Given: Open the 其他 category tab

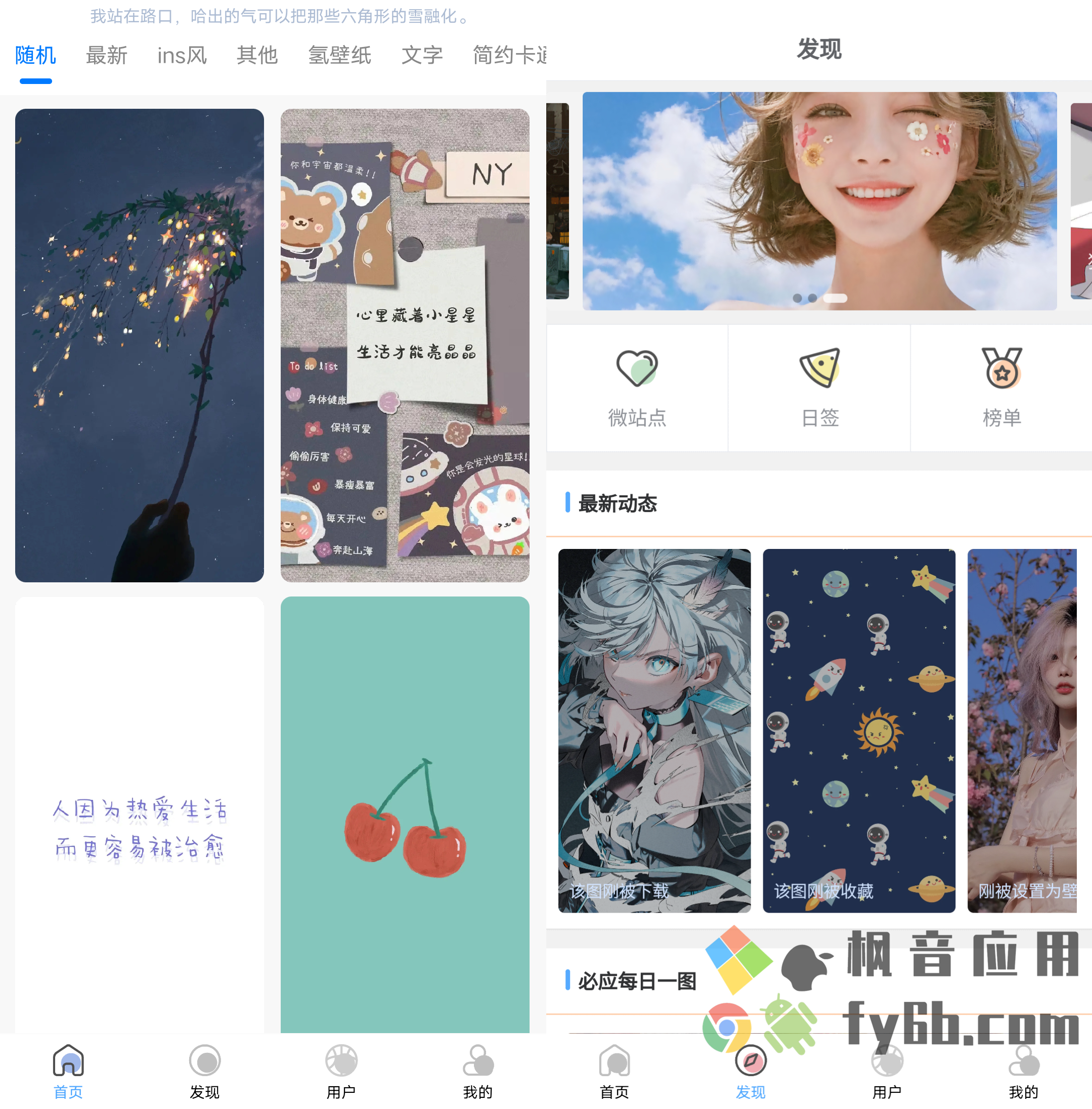Looking at the screenshot, I should click(257, 55).
